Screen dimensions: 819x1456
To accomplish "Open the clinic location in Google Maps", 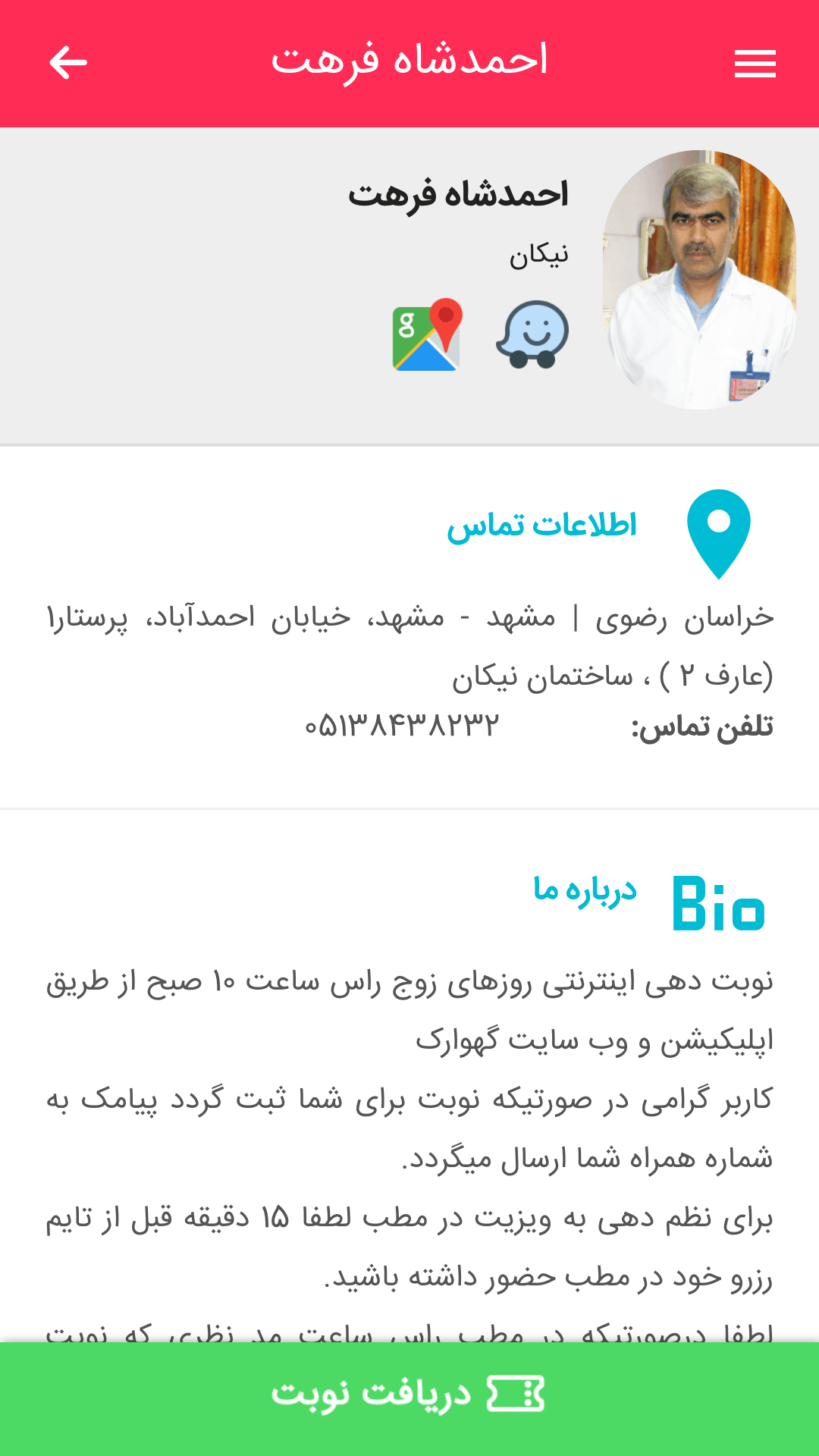I will [427, 334].
